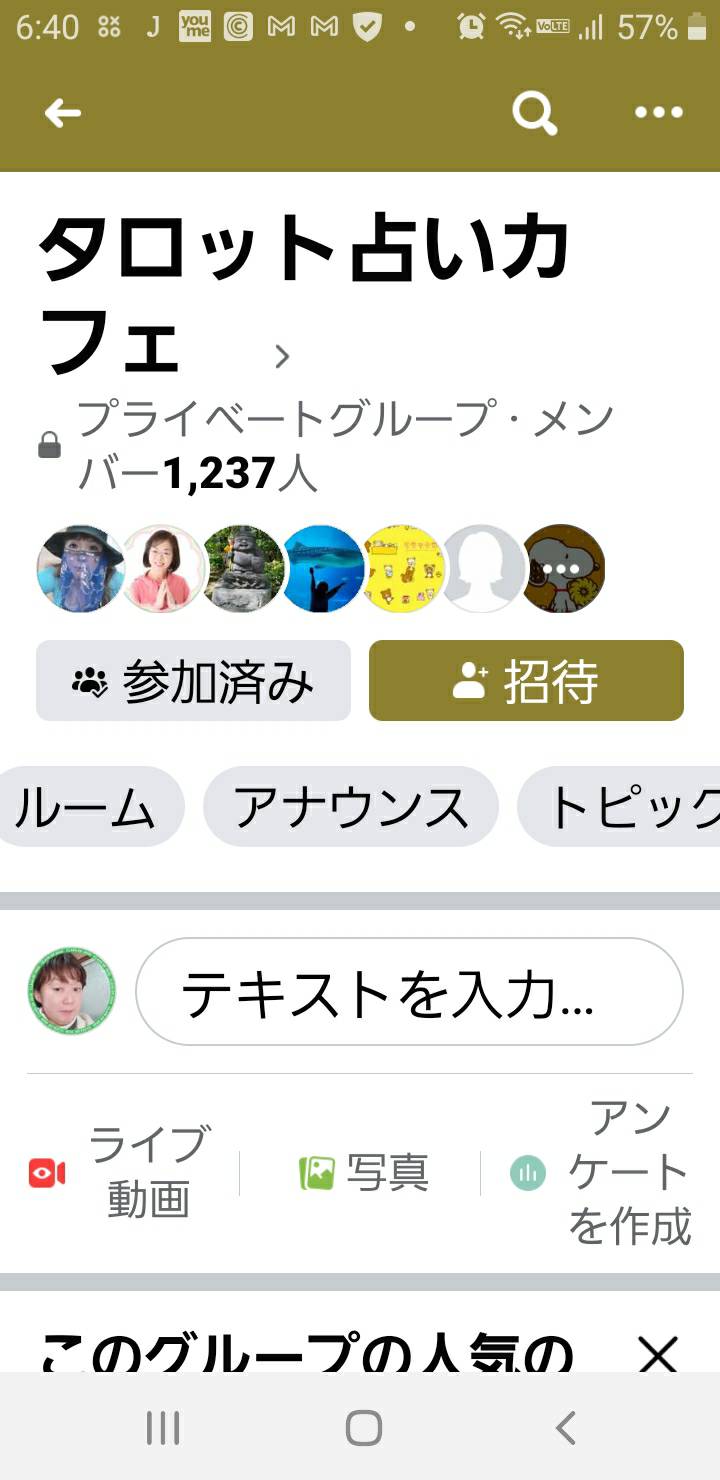Open your profile picture beside the post field
720x1480 pixels.
coord(71,991)
